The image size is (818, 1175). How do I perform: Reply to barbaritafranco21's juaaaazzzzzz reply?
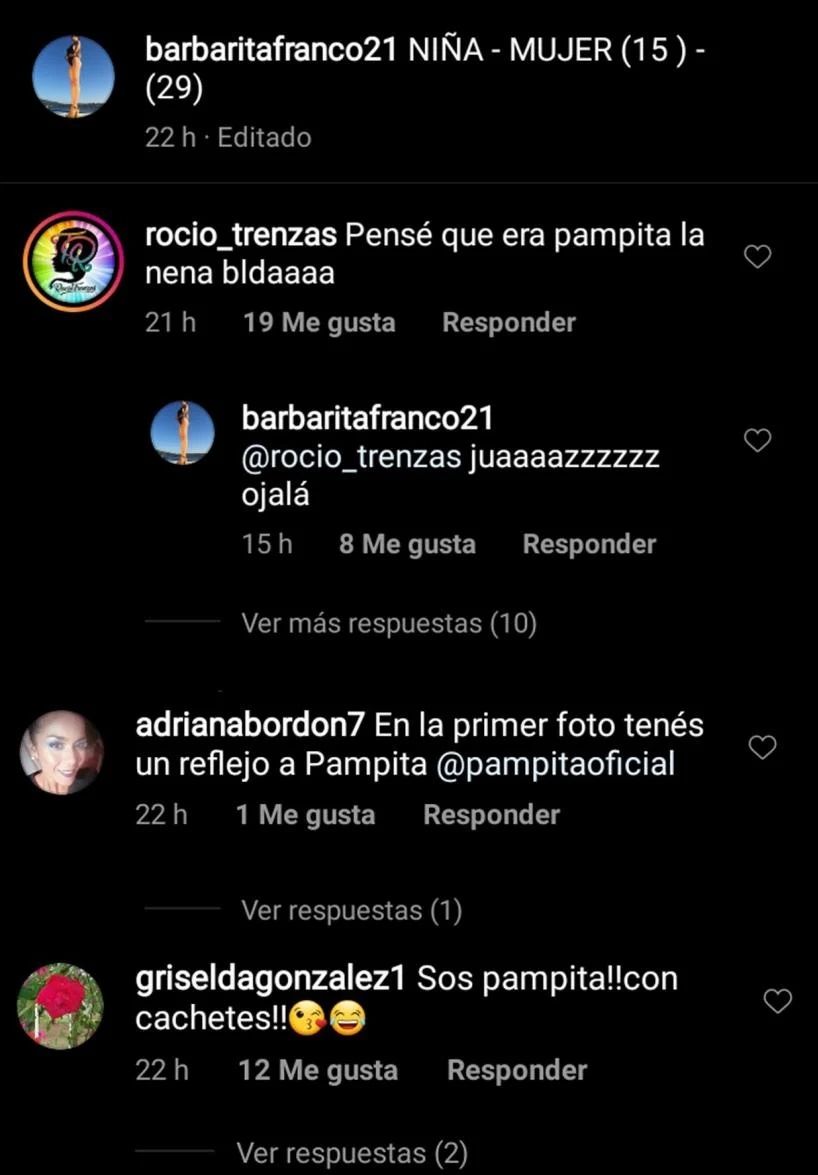pos(589,545)
